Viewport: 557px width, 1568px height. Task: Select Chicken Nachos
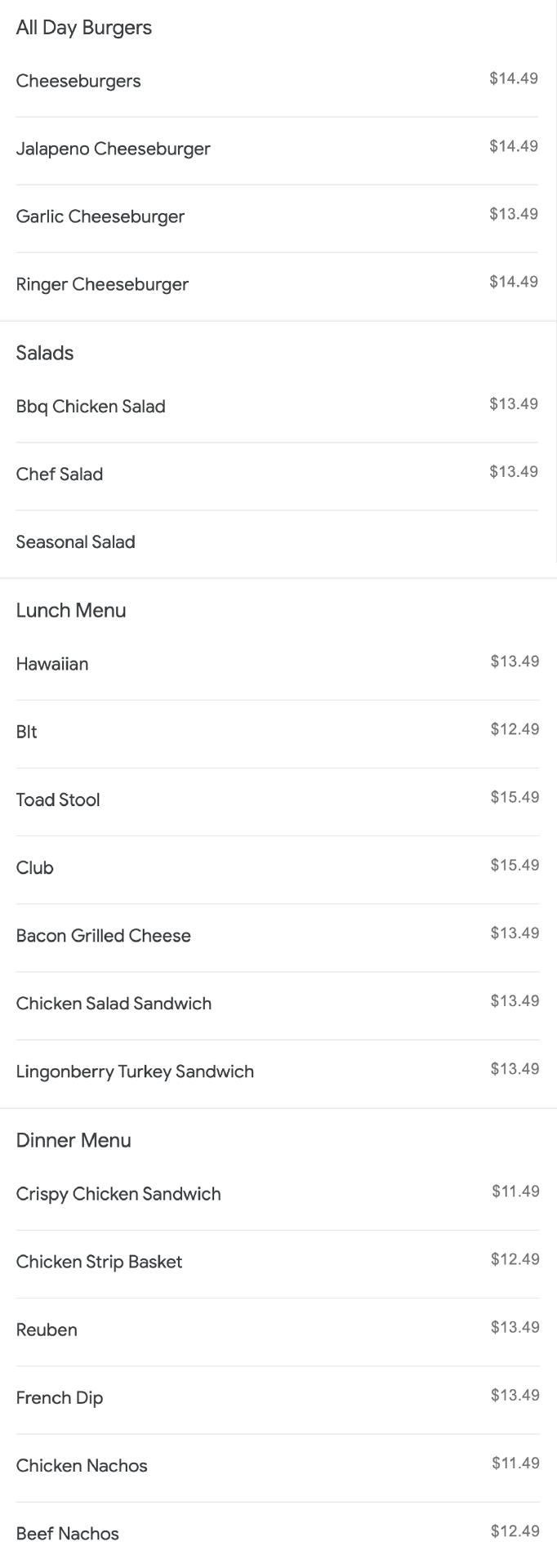point(82,1466)
